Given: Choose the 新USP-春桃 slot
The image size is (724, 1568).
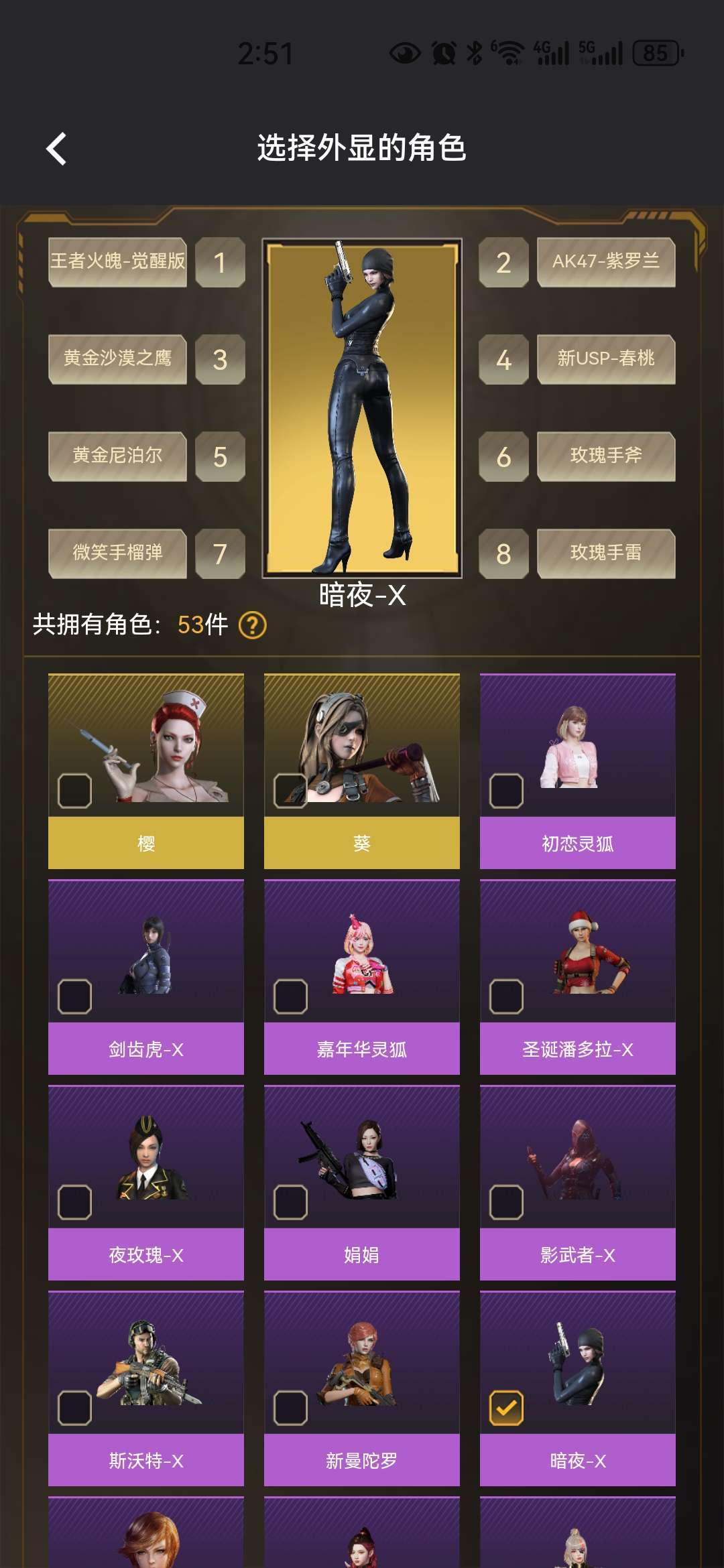Looking at the screenshot, I should [x=606, y=359].
